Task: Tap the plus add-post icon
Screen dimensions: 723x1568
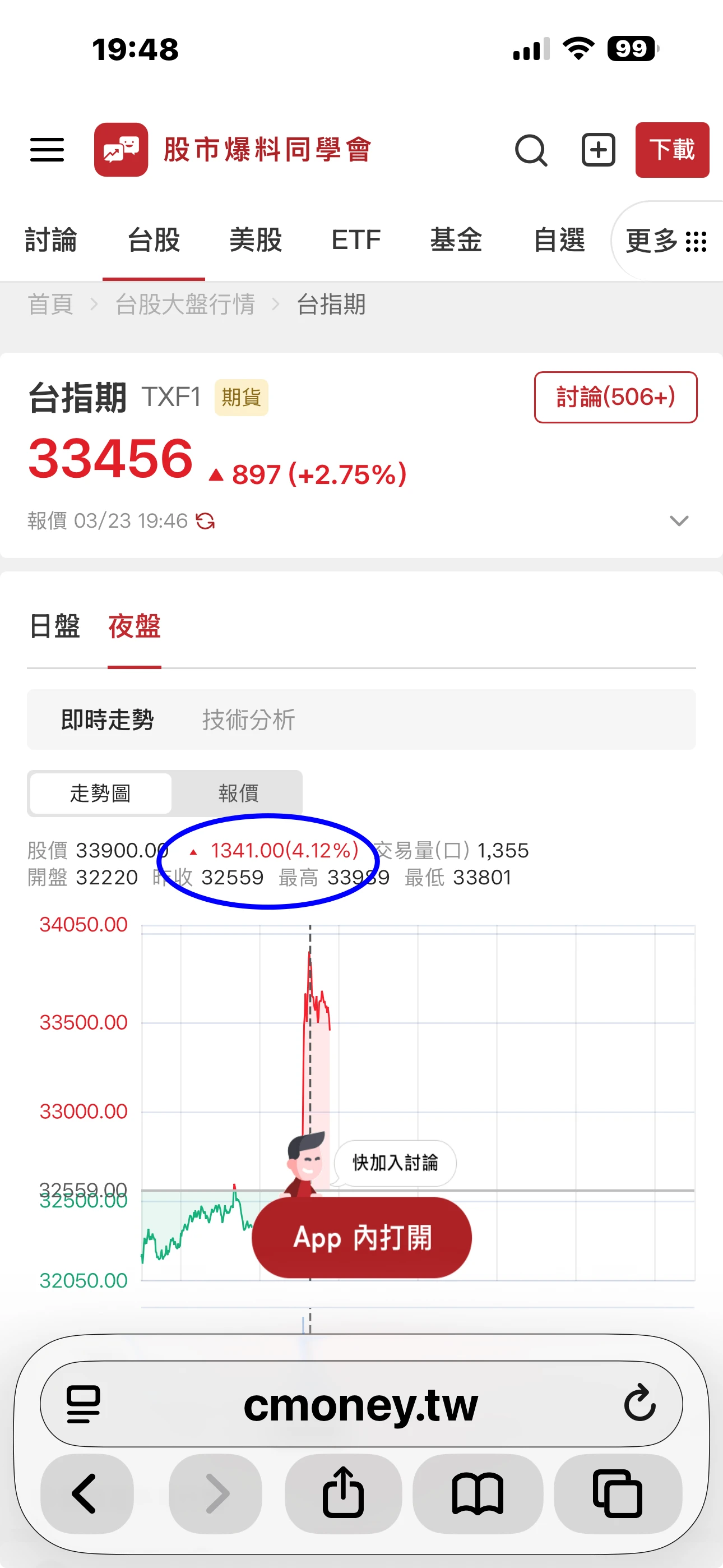Action: point(597,150)
